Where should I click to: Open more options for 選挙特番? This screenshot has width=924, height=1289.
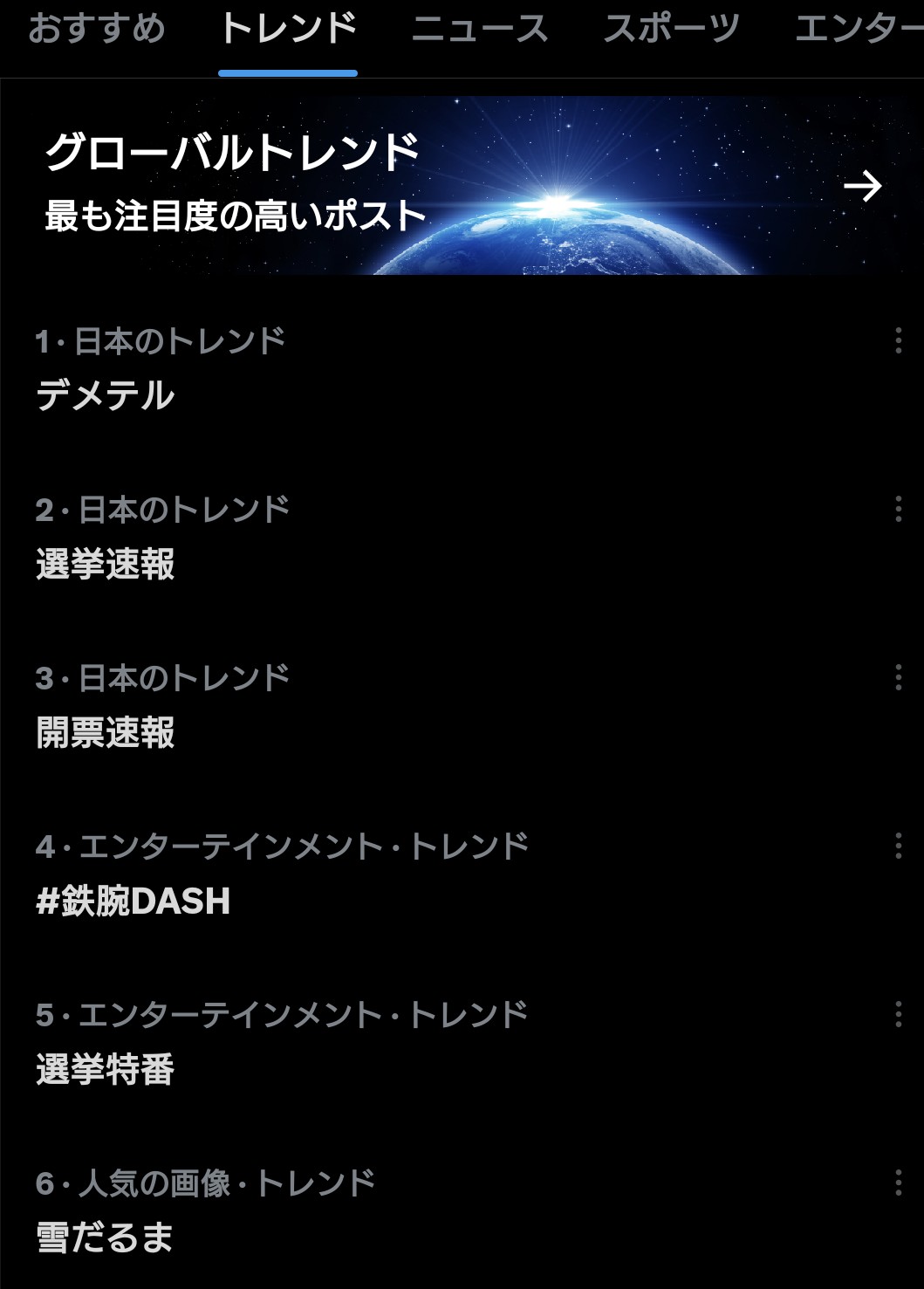click(x=898, y=1014)
